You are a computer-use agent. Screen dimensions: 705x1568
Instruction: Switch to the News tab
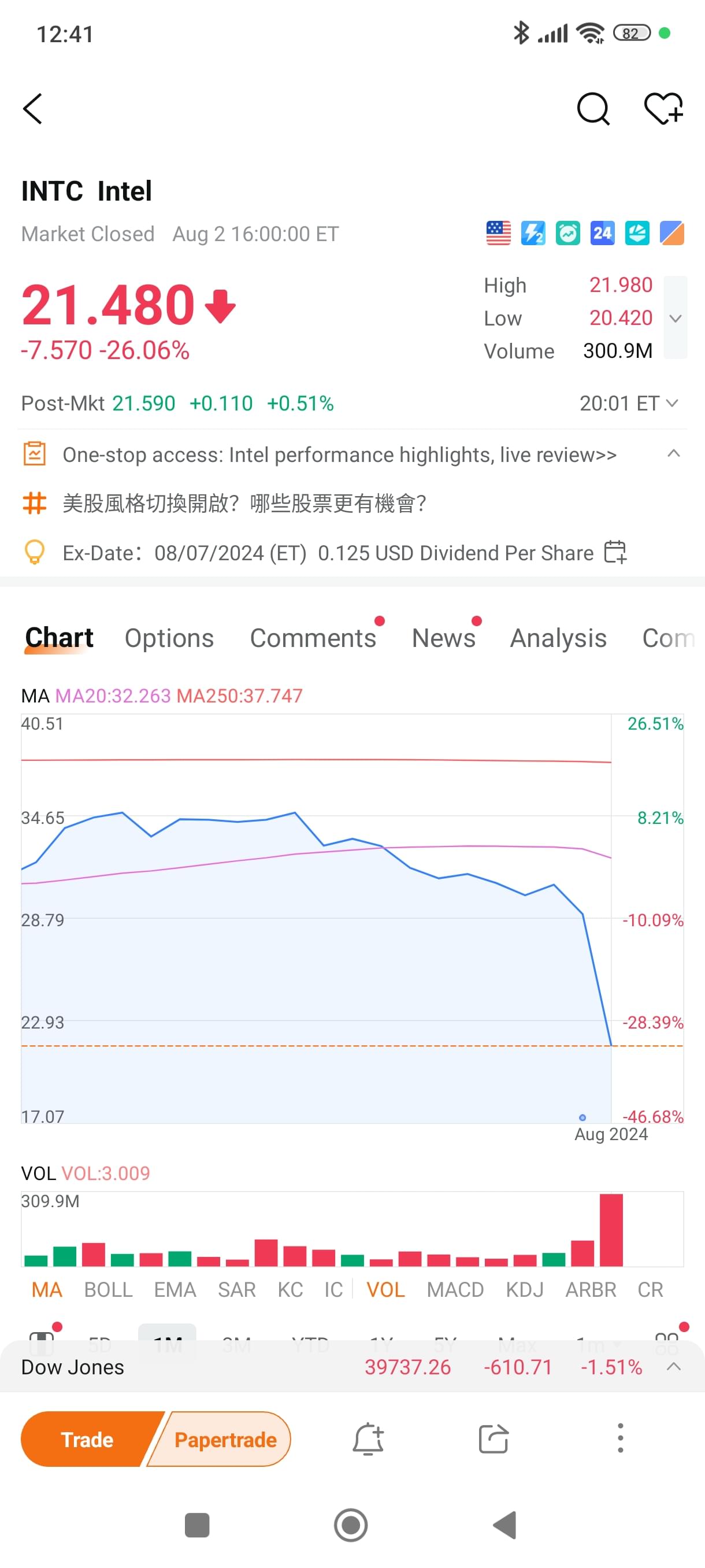tap(443, 638)
